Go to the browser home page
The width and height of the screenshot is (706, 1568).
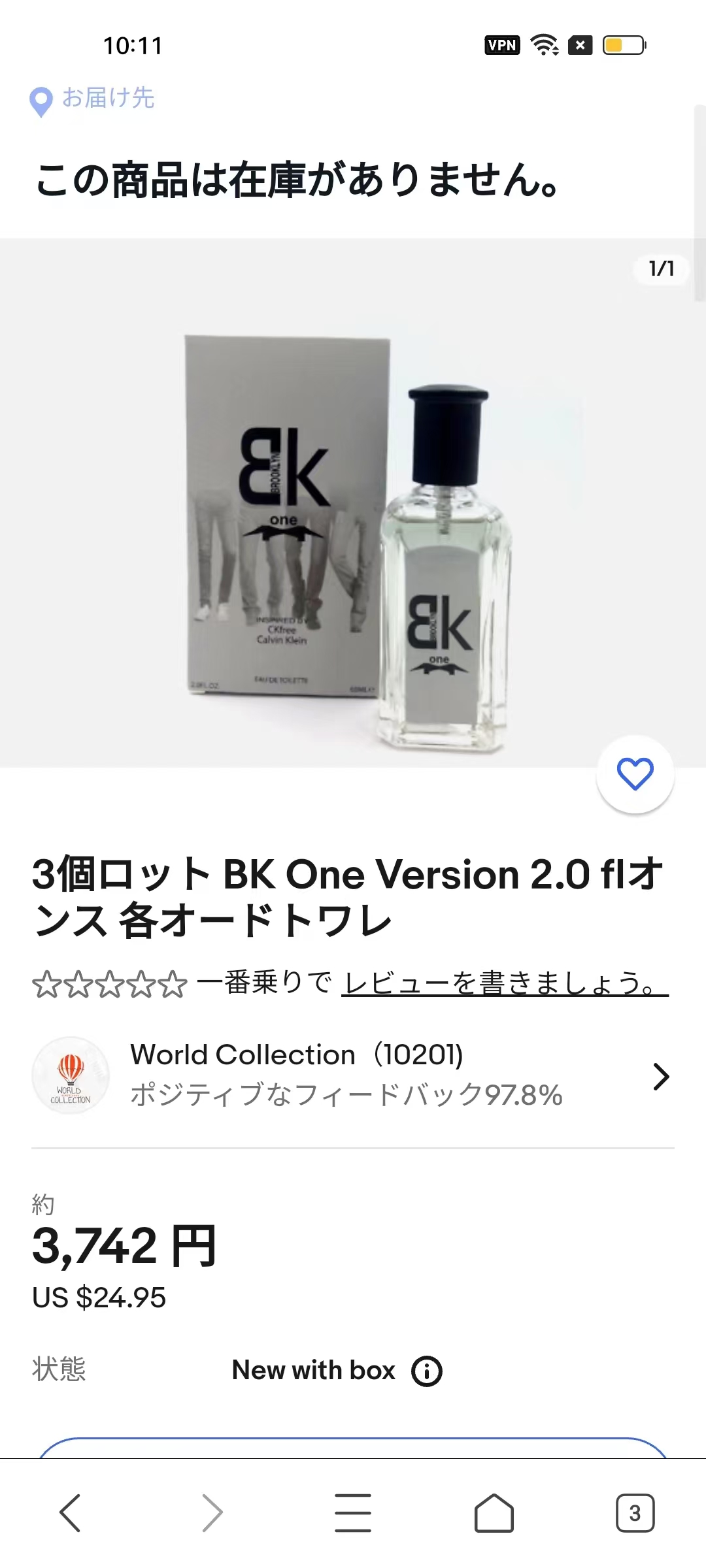pyautogui.click(x=494, y=1512)
